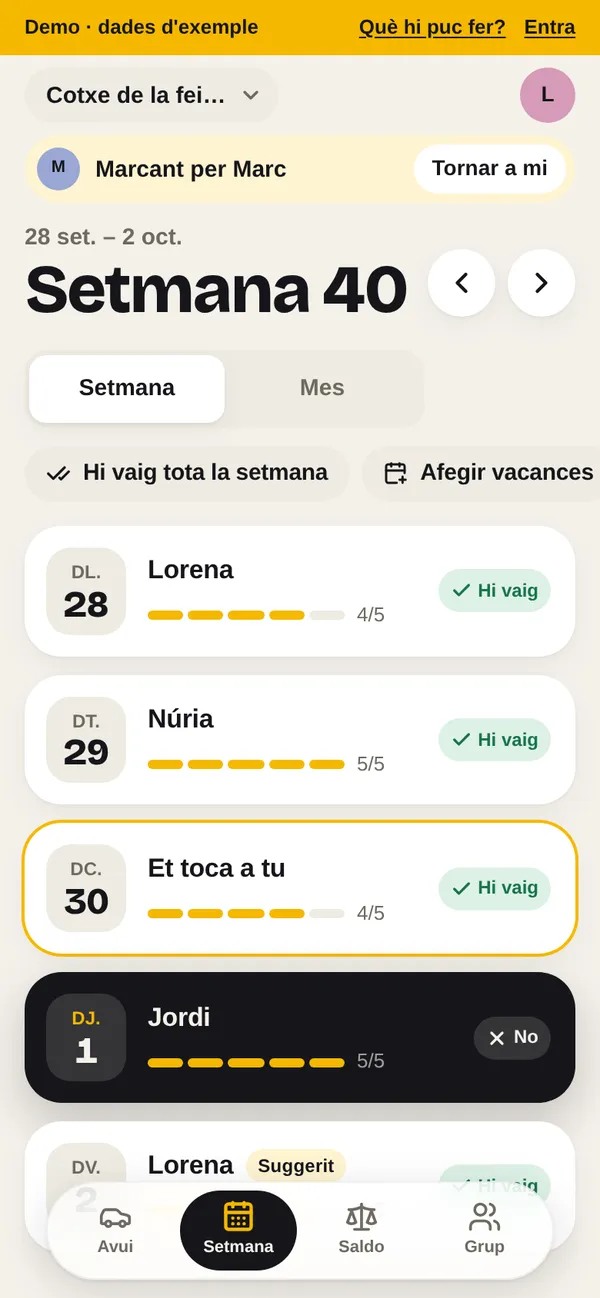Go to the previous week
The width and height of the screenshot is (600, 1298).
click(x=461, y=283)
